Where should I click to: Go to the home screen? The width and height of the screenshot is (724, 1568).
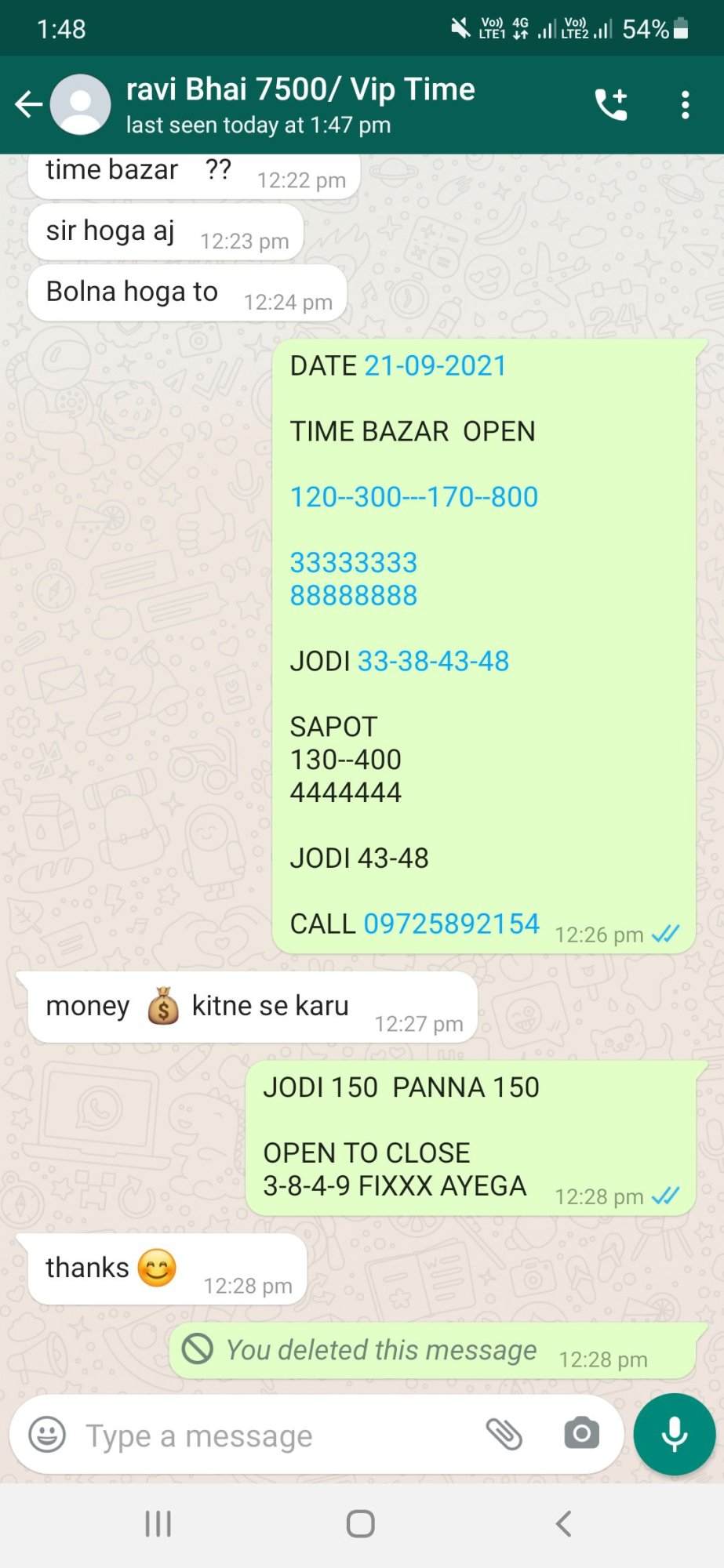(x=361, y=1524)
